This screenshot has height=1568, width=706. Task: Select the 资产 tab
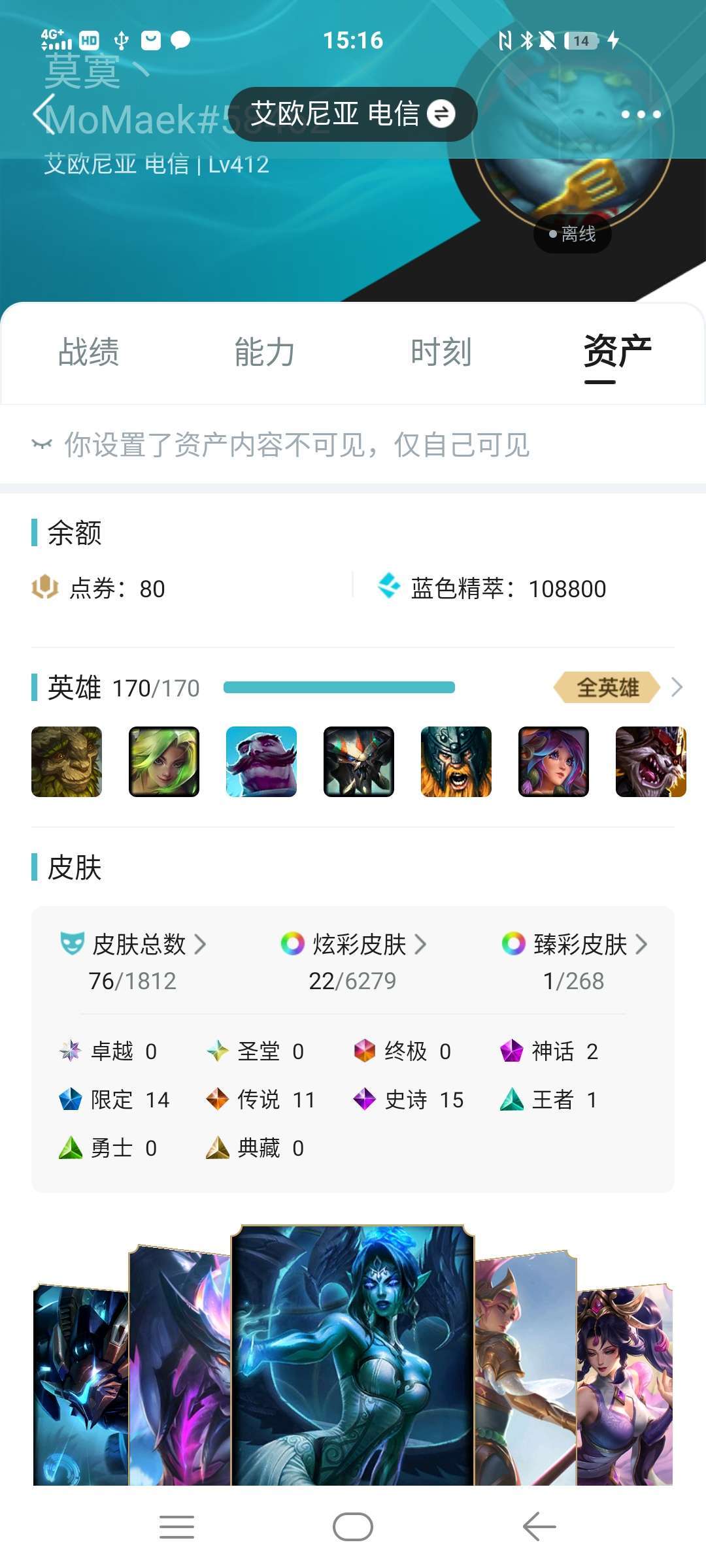click(x=617, y=352)
